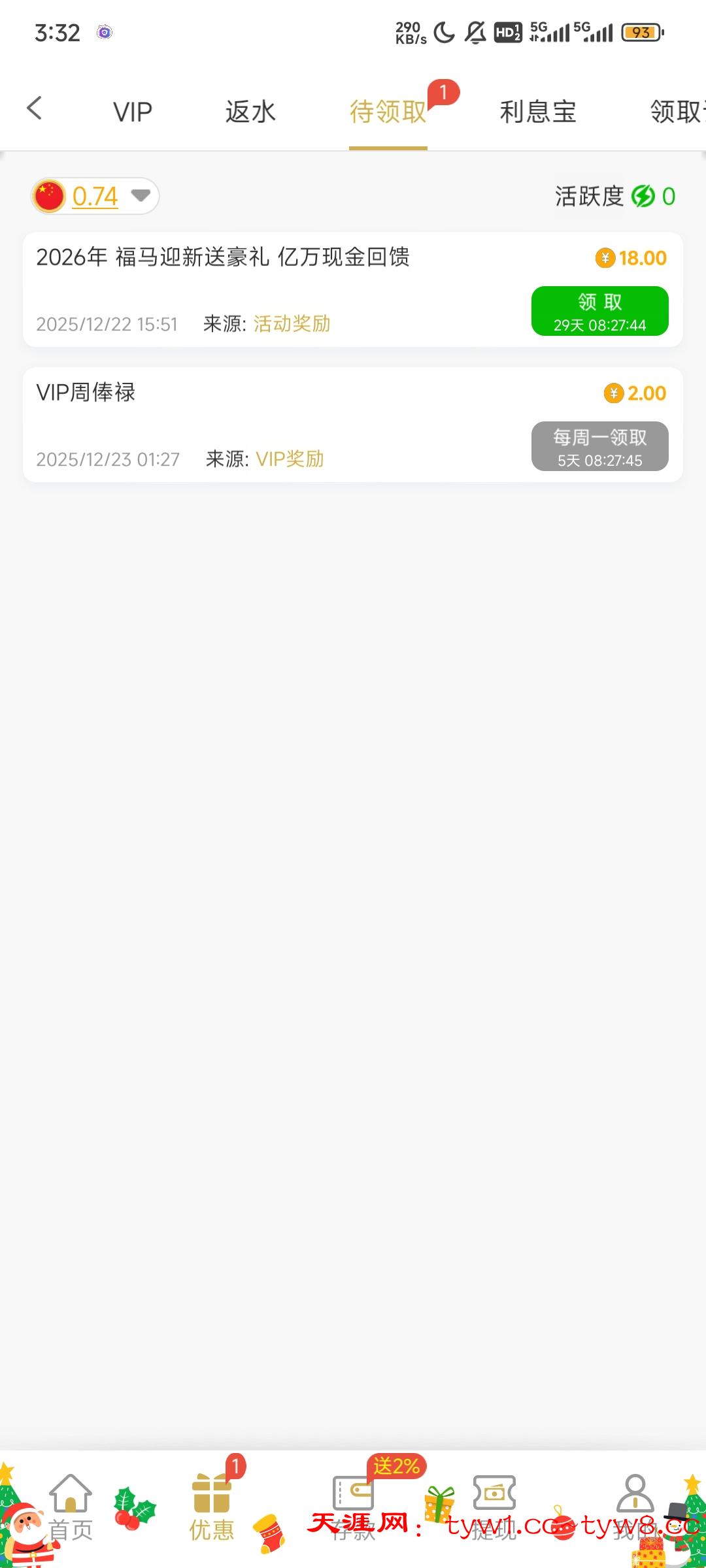The image size is (706, 1568).
Task: Open the VIP周俸禄 reward card
Action: [261, 425]
